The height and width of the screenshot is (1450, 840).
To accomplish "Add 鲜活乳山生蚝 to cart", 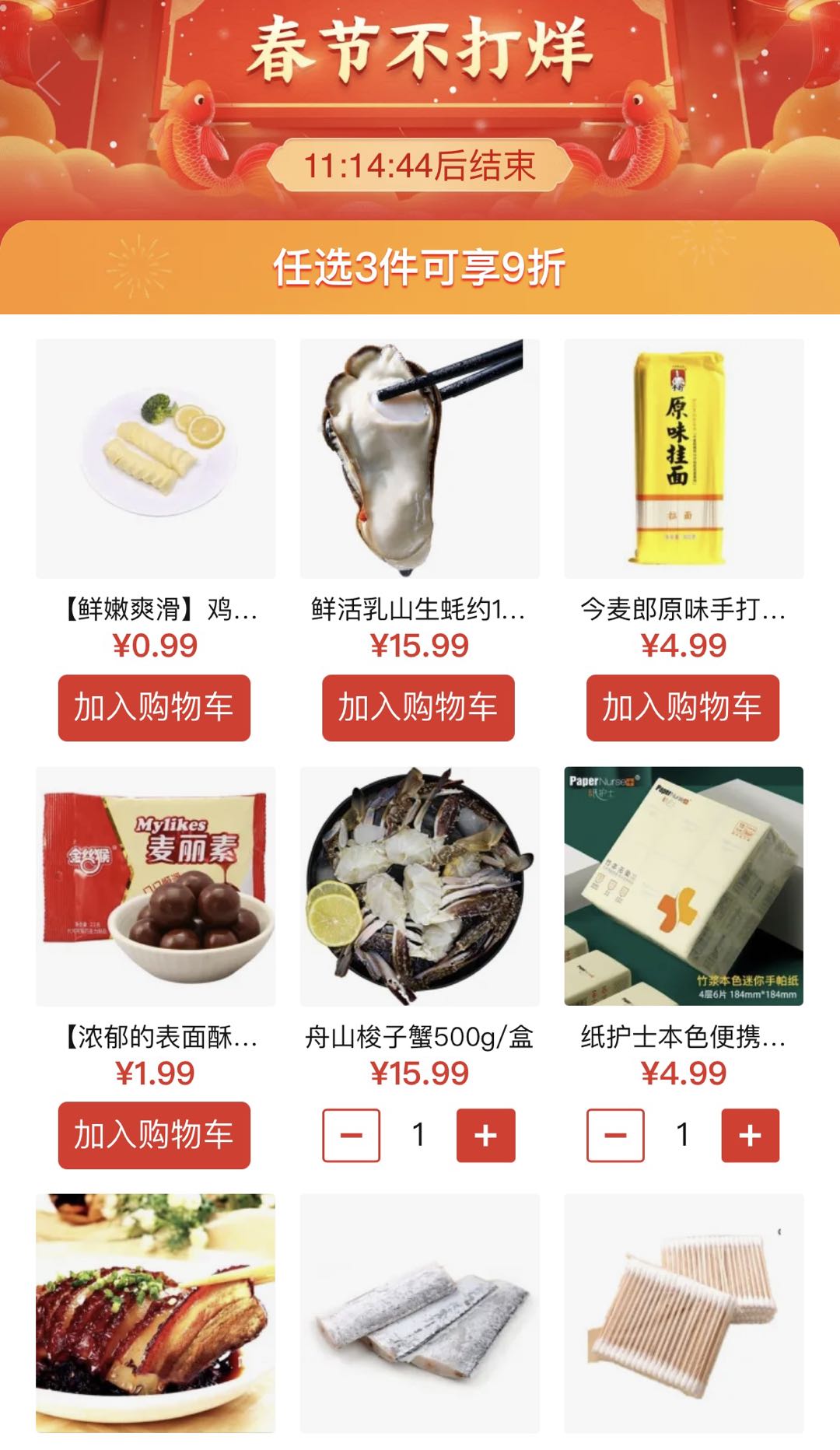I will [418, 708].
